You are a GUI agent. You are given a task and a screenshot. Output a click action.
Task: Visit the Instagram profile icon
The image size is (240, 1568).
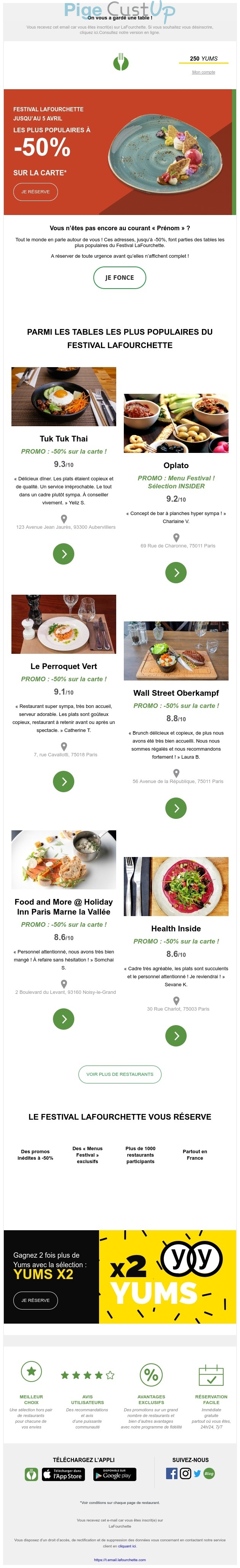(185, 1473)
